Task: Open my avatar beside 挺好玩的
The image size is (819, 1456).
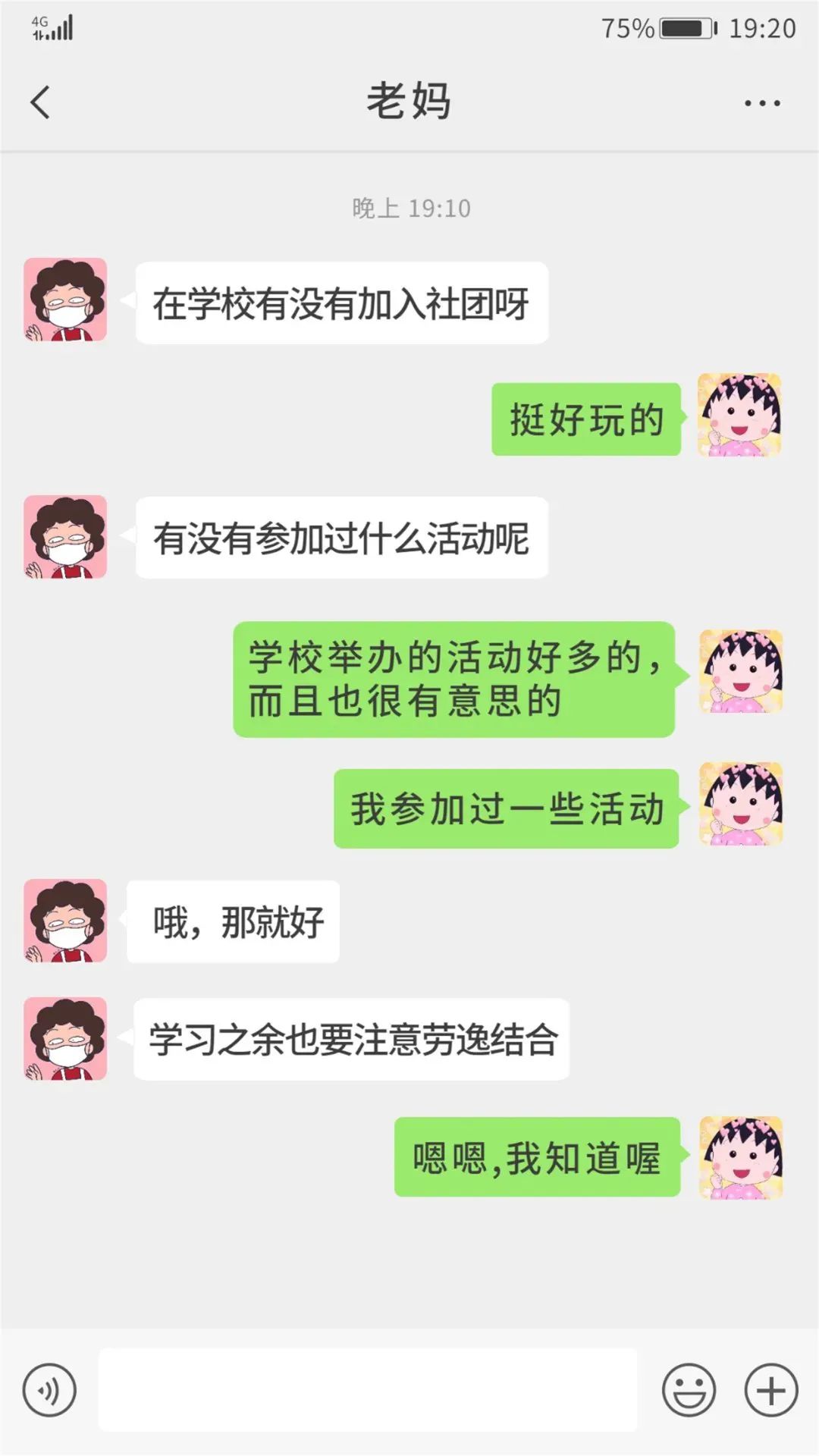Action: click(739, 415)
